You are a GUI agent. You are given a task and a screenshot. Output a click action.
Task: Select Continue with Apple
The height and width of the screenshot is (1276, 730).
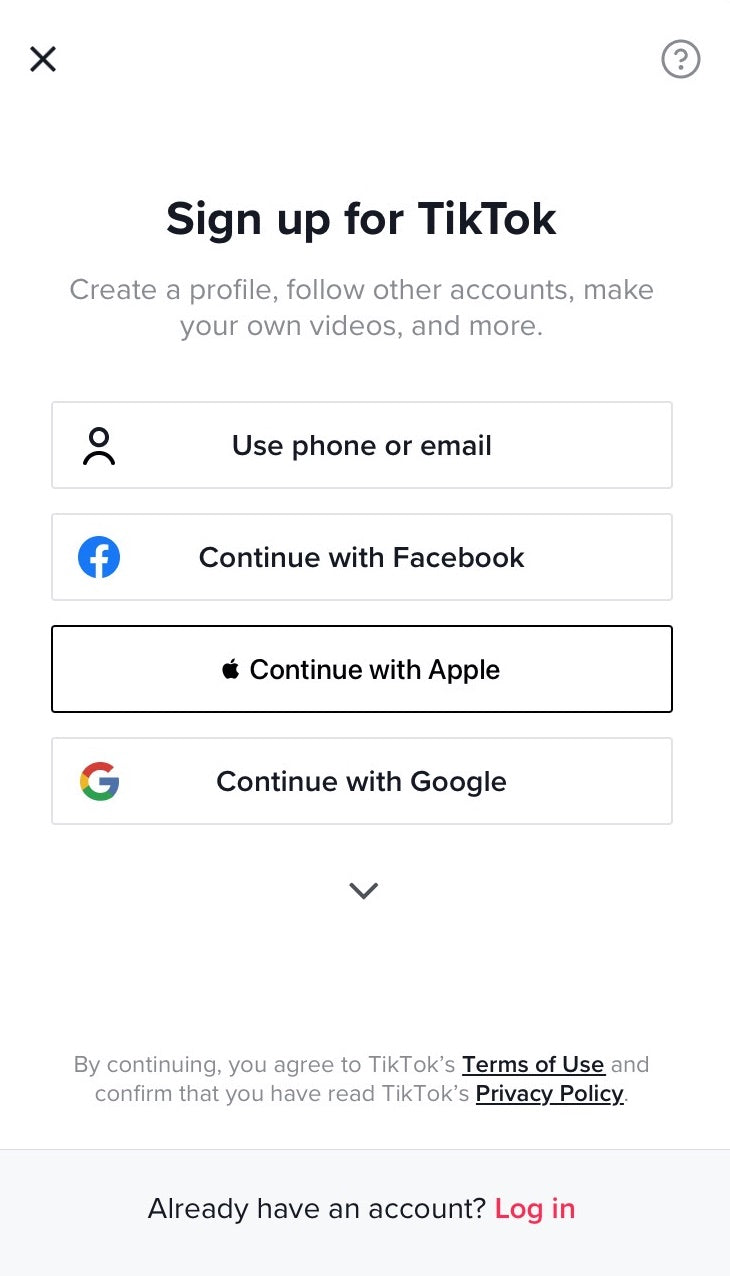point(361,669)
